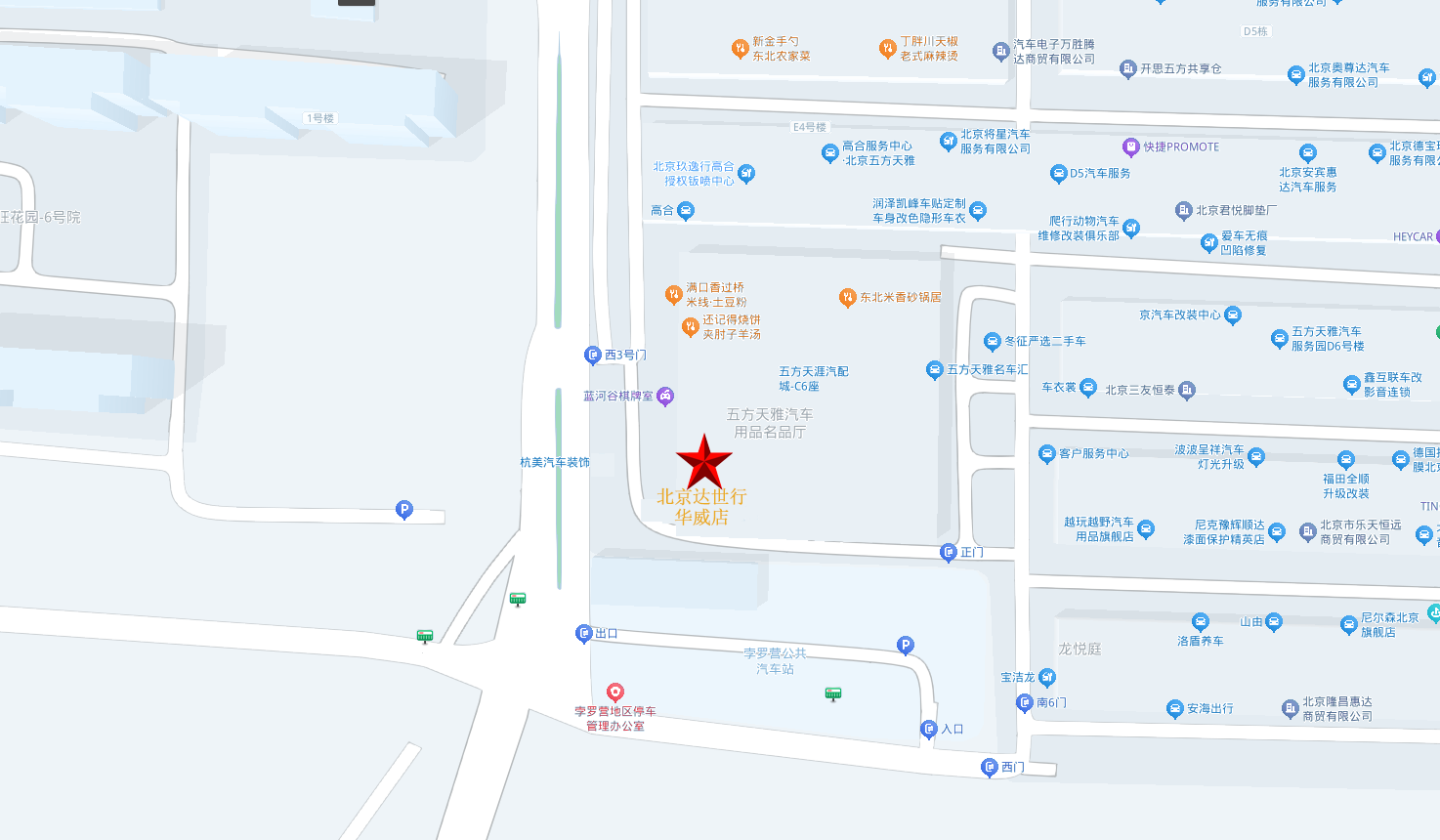Open the 西门 gate marker

(990, 768)
